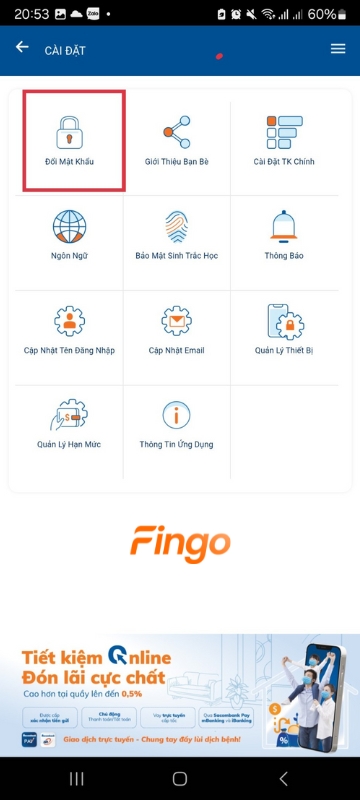This screenshot has width=360, height=800.
Task: Open Quản Lý Hạn Mức
Action: pos(69,424)
